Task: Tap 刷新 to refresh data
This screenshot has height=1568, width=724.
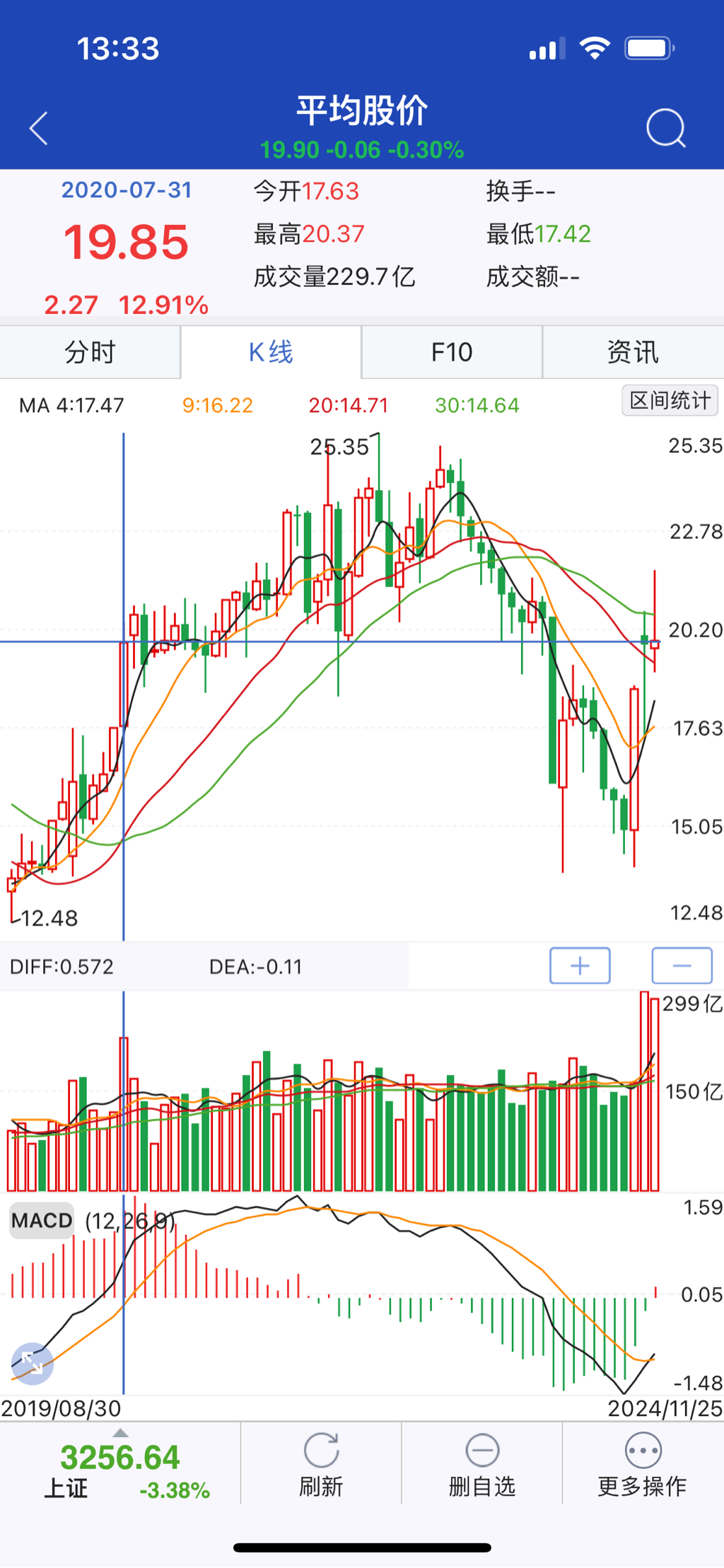Action: tap(321, 1465)
